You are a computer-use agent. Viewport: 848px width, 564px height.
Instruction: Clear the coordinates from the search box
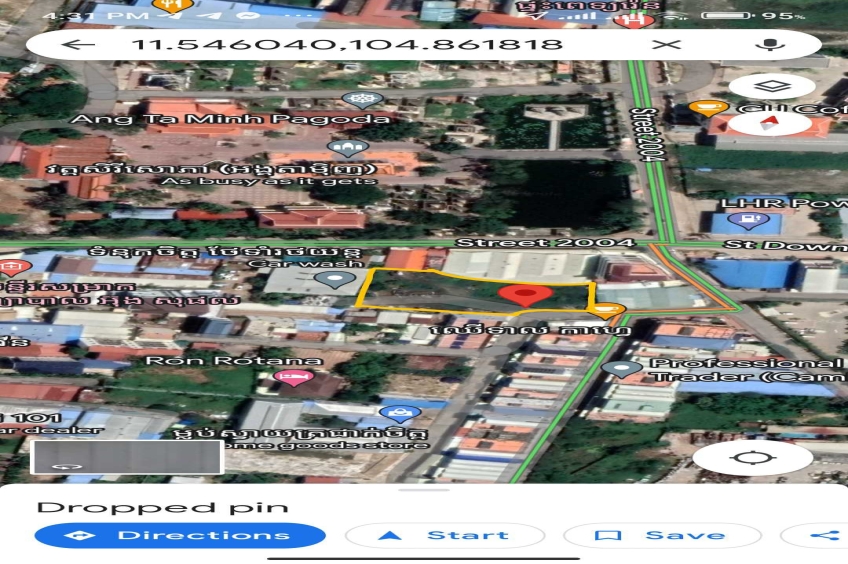[x=666, y=45]
